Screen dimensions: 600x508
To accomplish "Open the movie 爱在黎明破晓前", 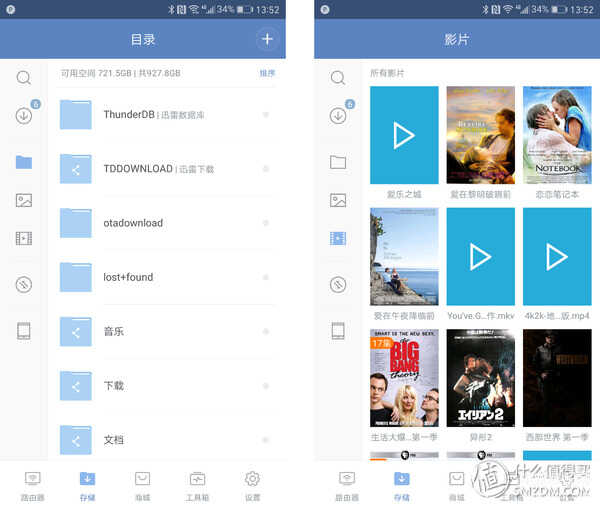I will [480, 135].
